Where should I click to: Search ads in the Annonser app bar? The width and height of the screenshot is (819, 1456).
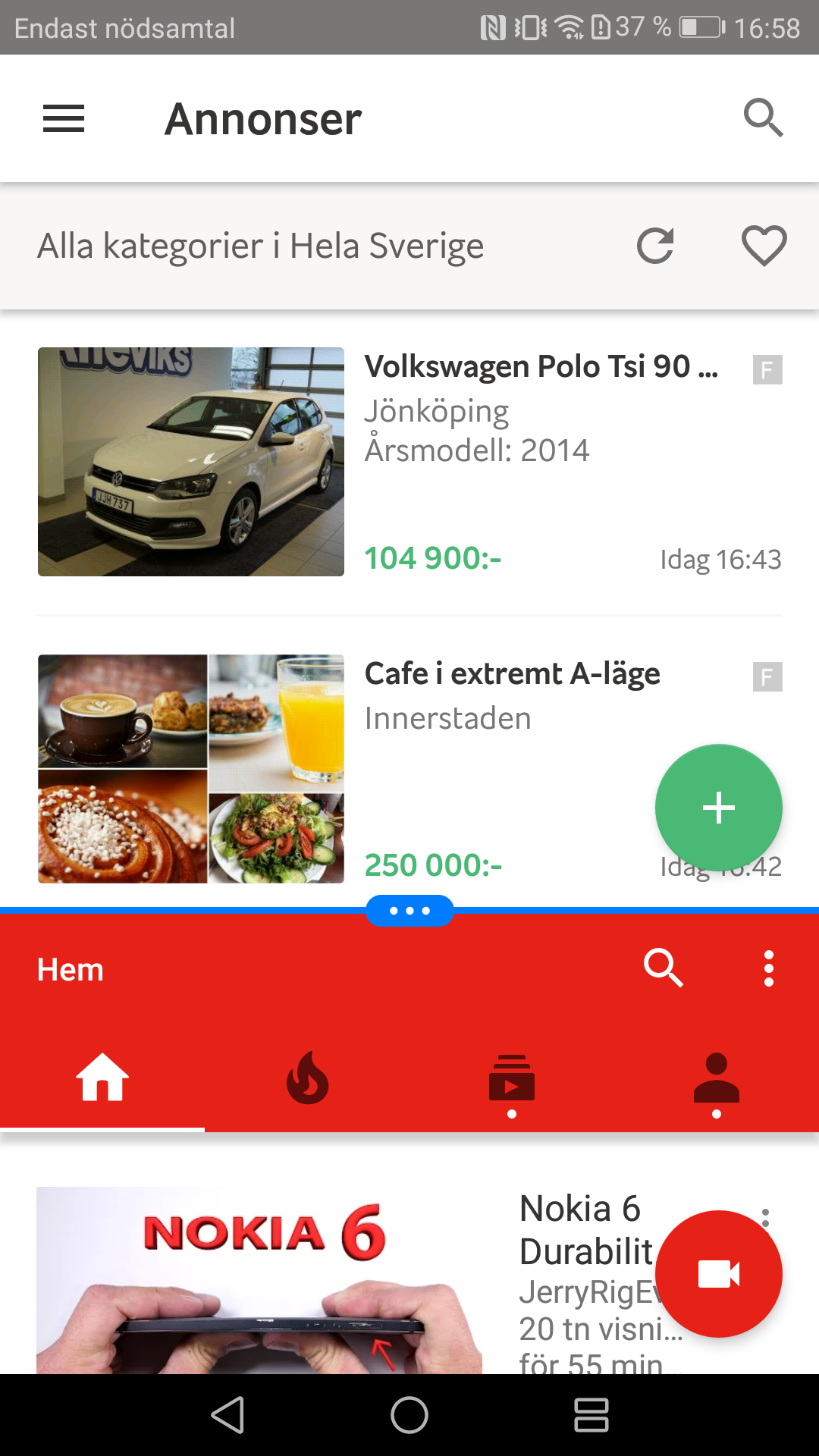point(763,118)
